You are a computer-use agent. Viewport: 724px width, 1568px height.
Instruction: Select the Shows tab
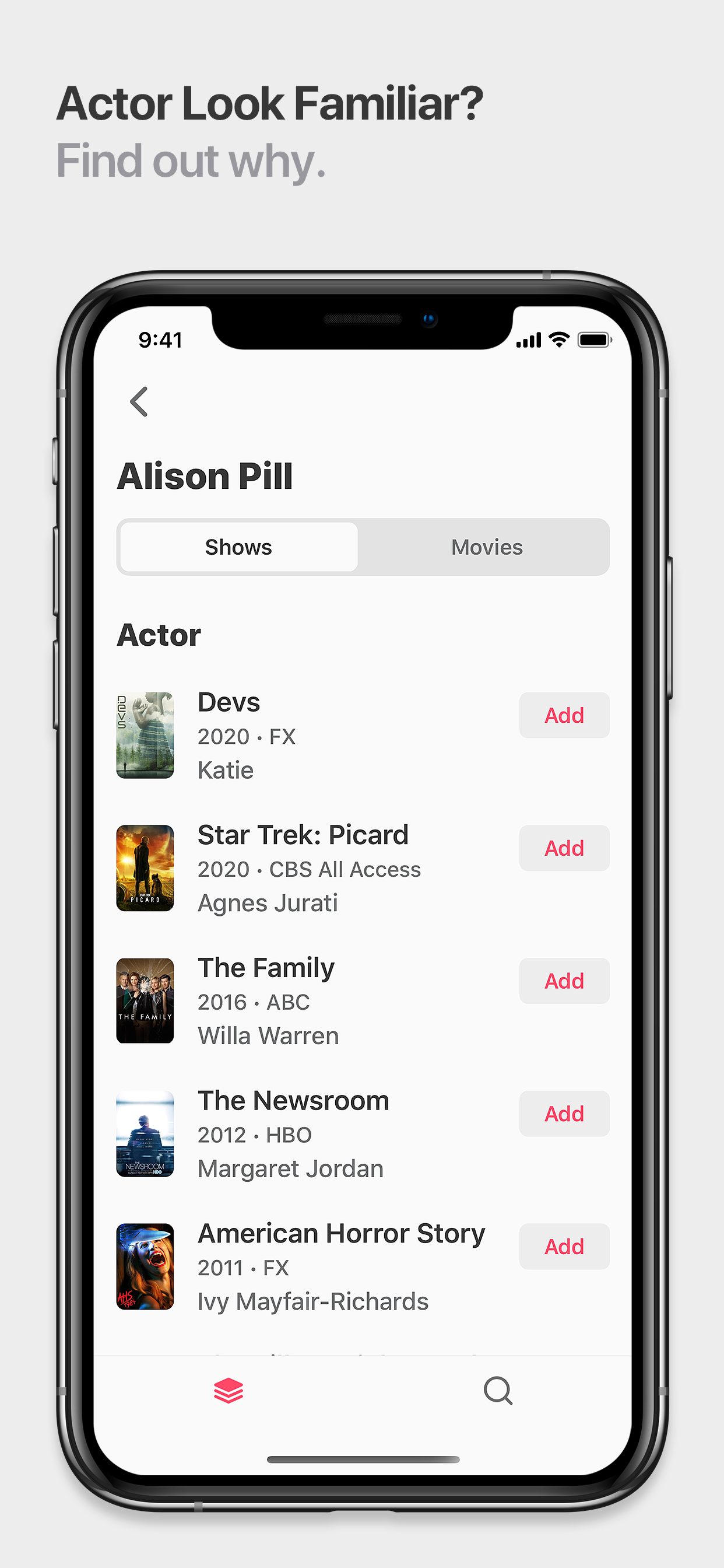click(x=238, y=547)
